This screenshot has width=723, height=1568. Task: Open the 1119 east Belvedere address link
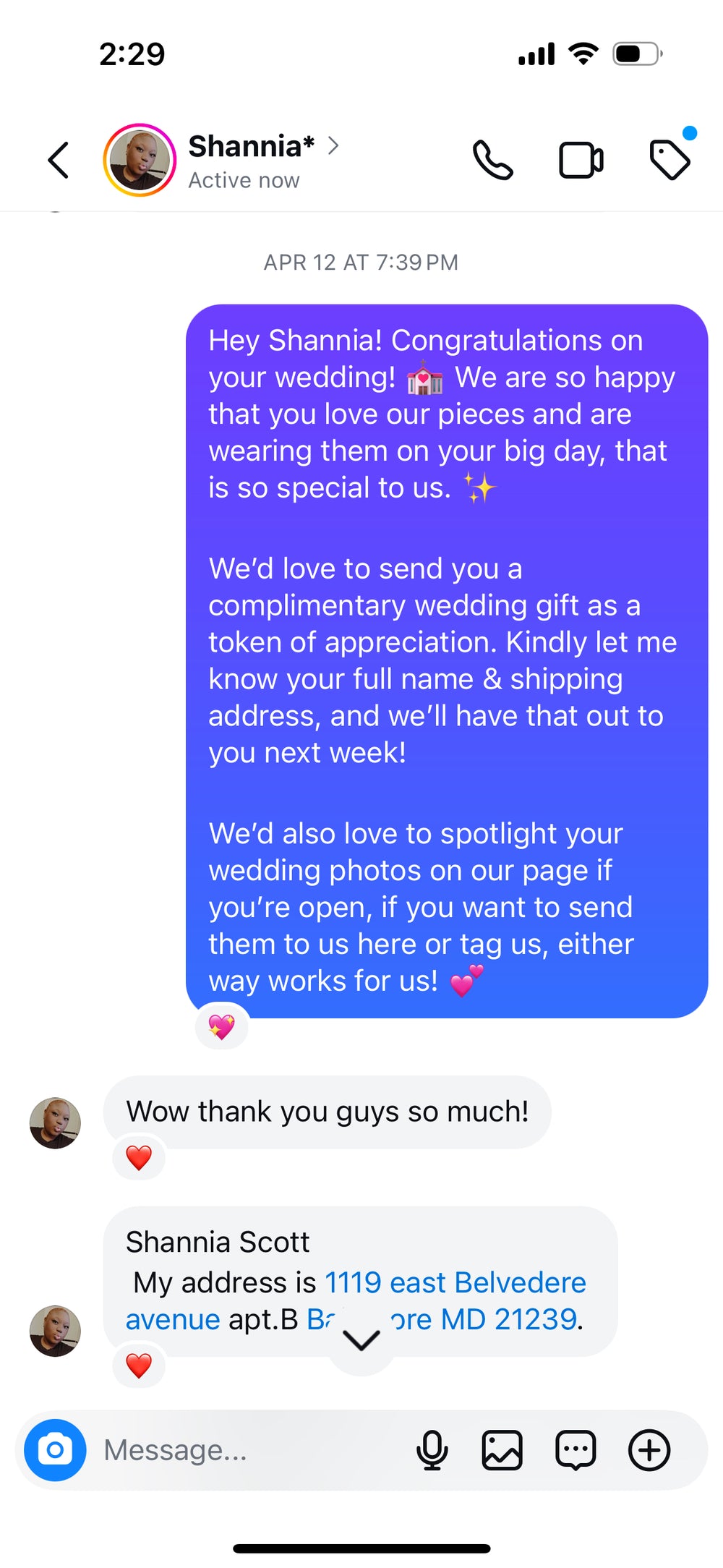pos(455,1282)
